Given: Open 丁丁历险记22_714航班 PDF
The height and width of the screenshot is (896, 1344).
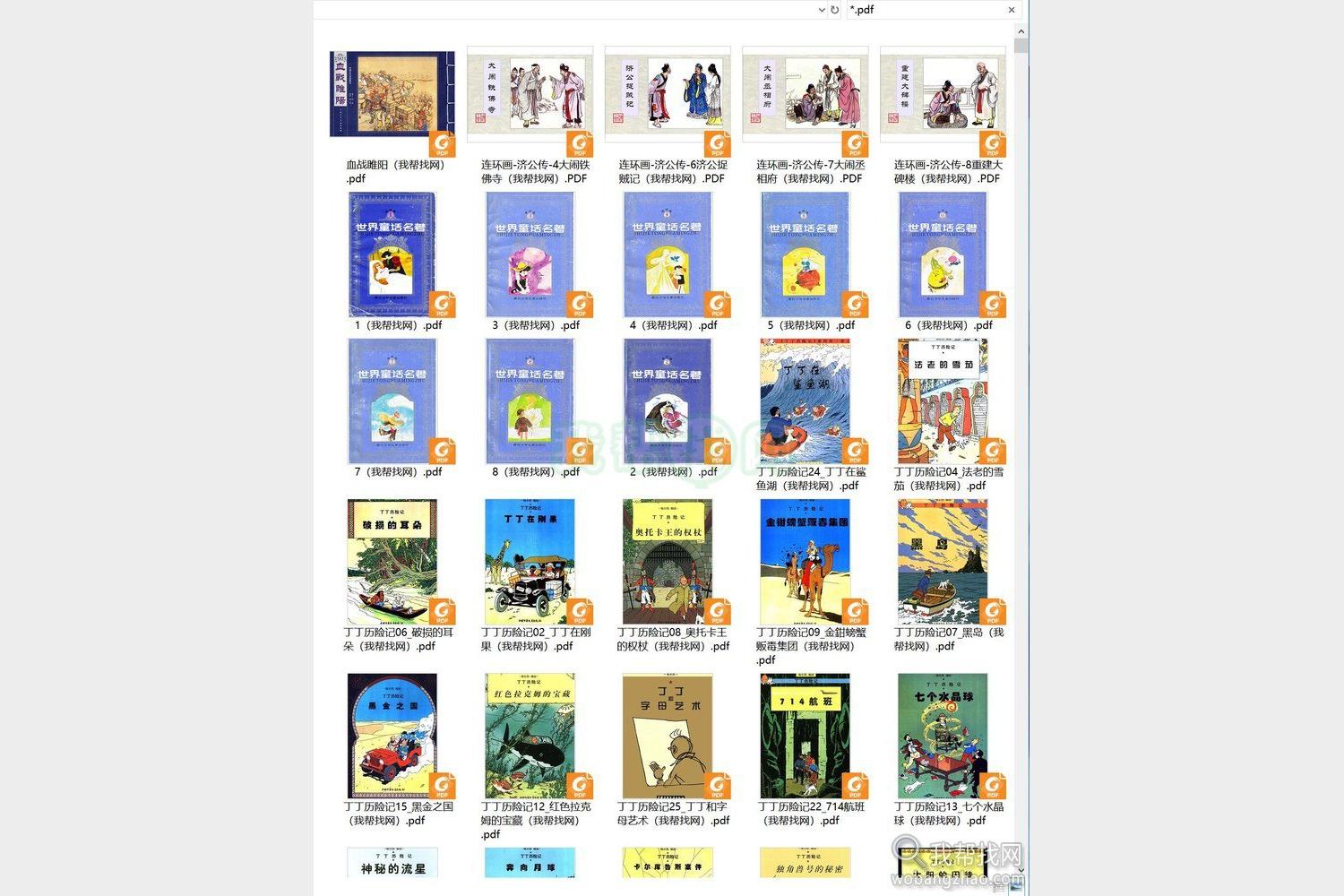Looking at the screenshot, I should tap(805, 736).
